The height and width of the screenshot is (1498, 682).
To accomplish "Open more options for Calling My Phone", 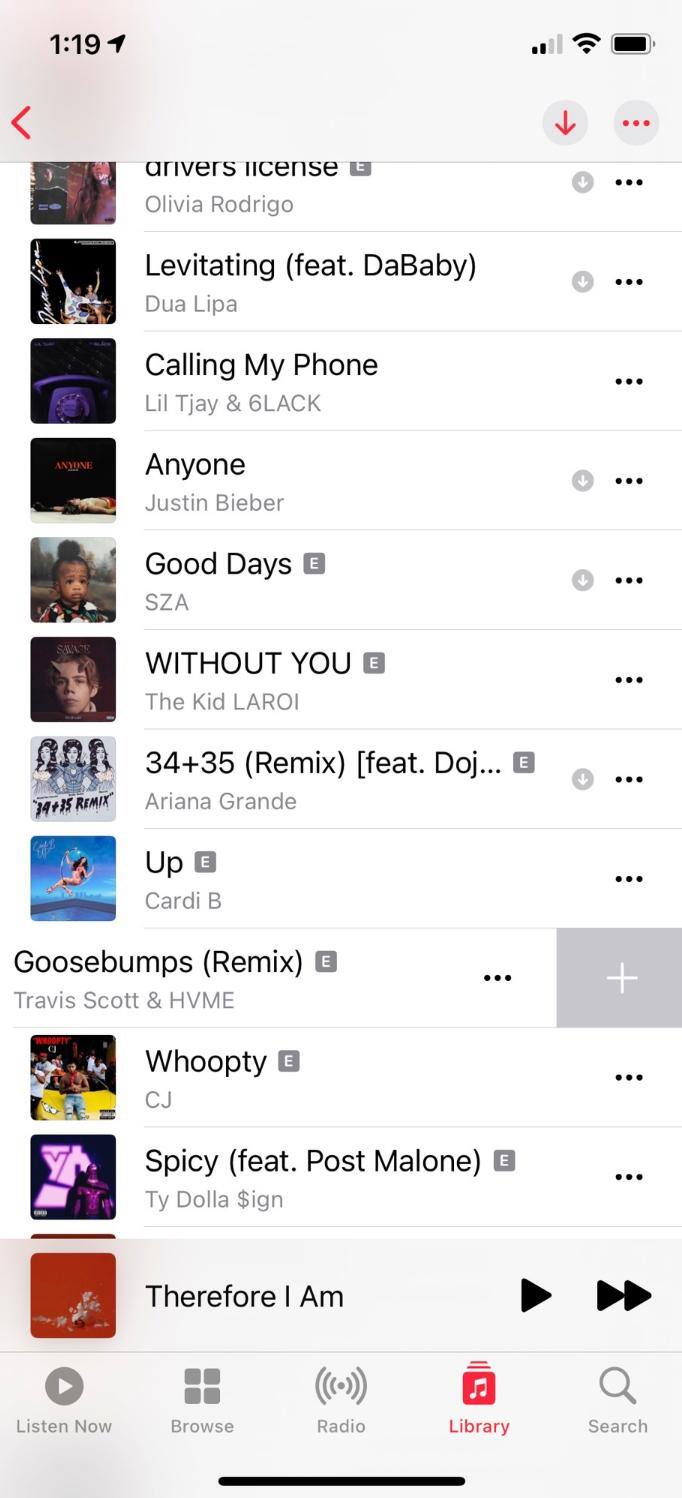I will pyautogui.click(x=629, y=381).
